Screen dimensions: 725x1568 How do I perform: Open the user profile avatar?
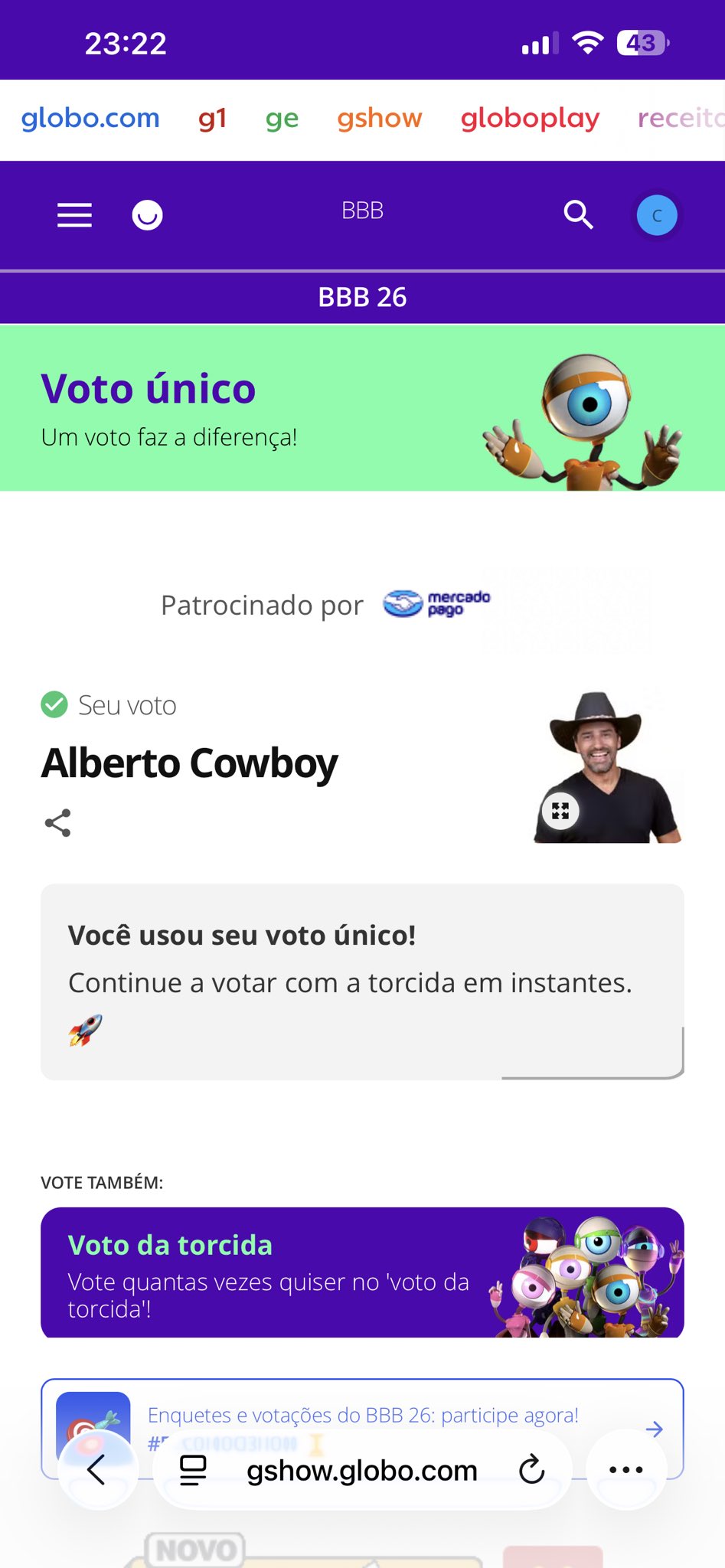[x=657, y=215]
